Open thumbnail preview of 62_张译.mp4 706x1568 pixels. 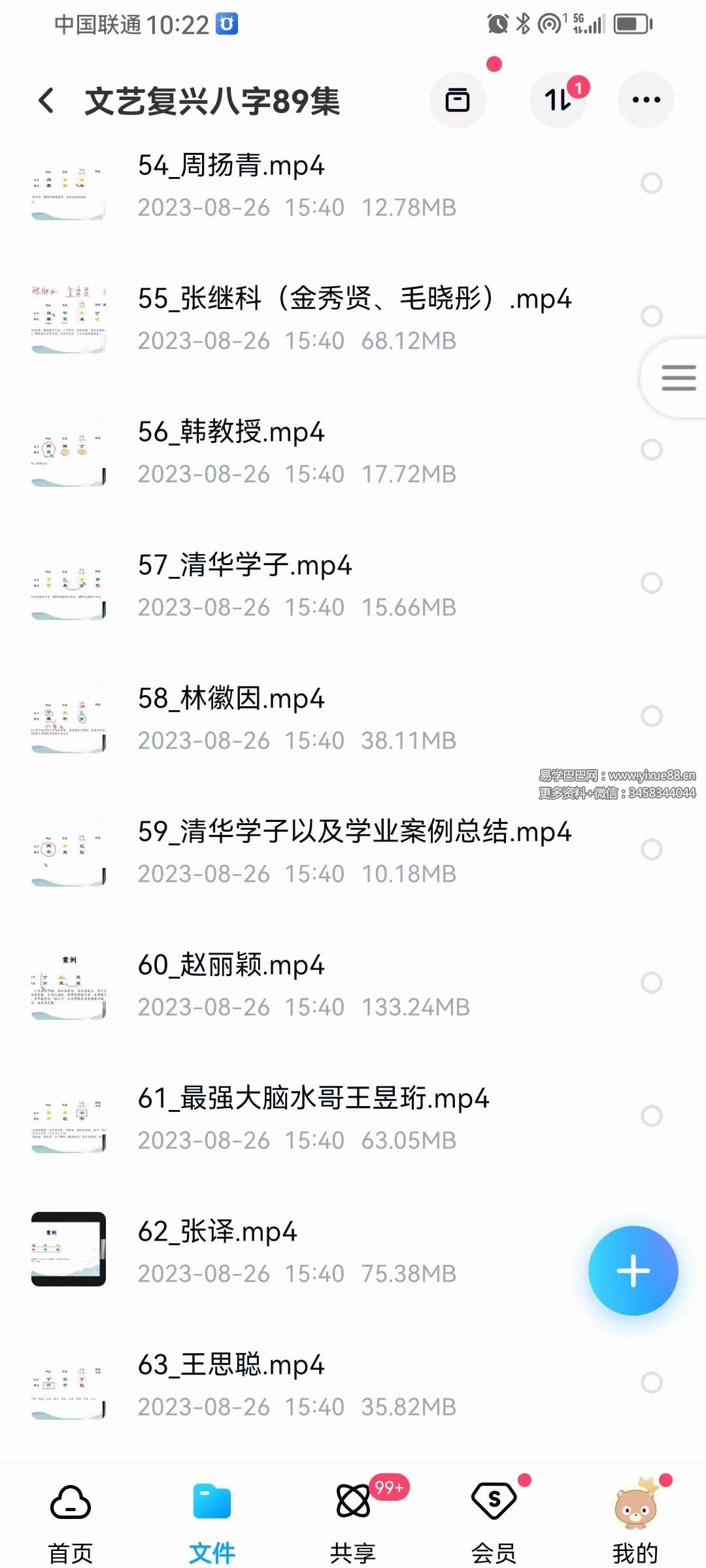point(69,1250)
